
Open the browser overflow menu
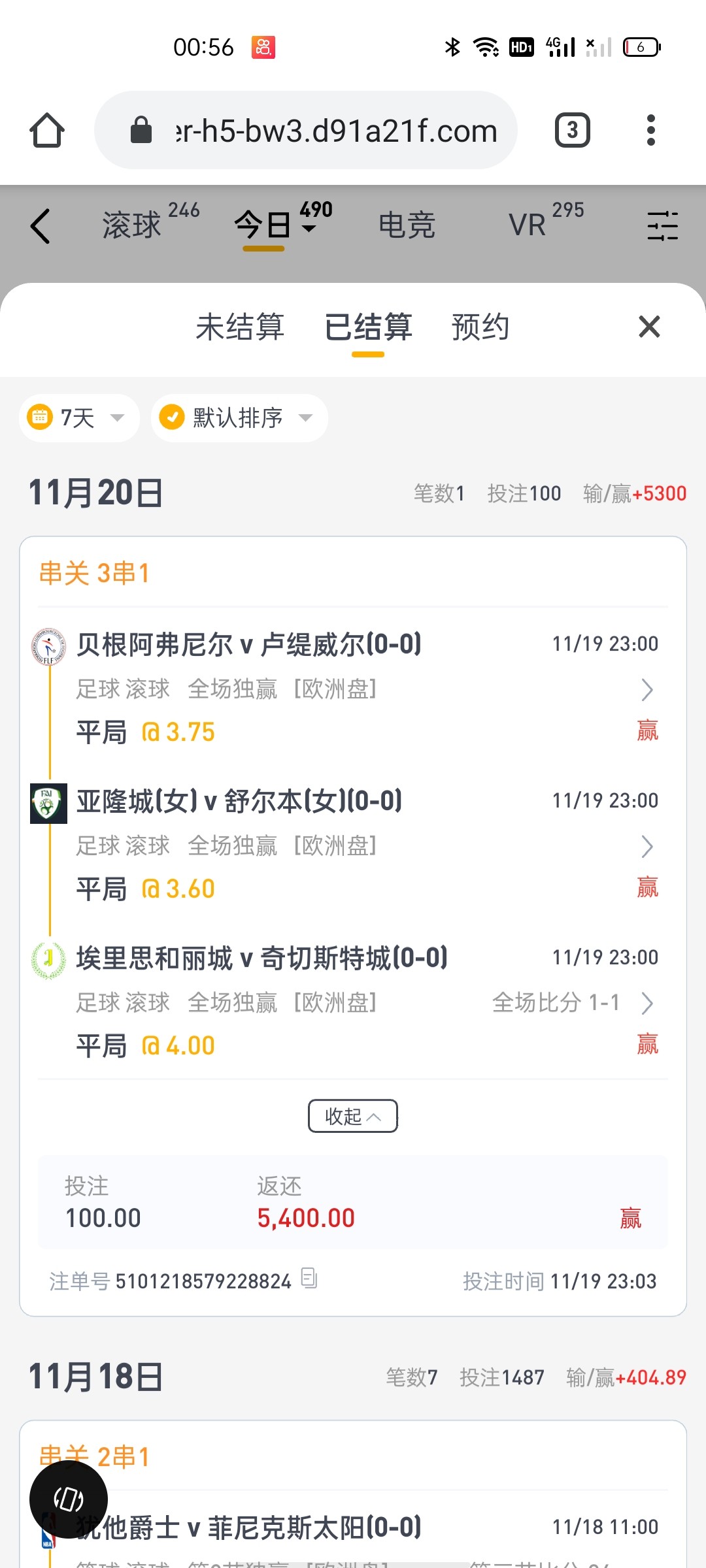pos(650,130)
